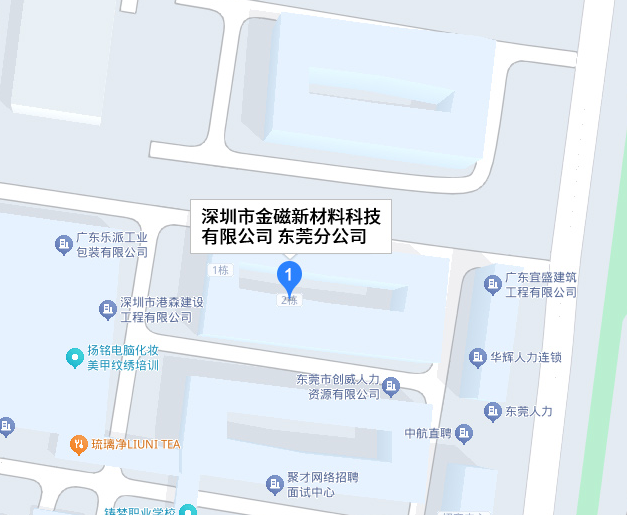
Task: Tap the 中航直聘 marker
Action: 462,433
